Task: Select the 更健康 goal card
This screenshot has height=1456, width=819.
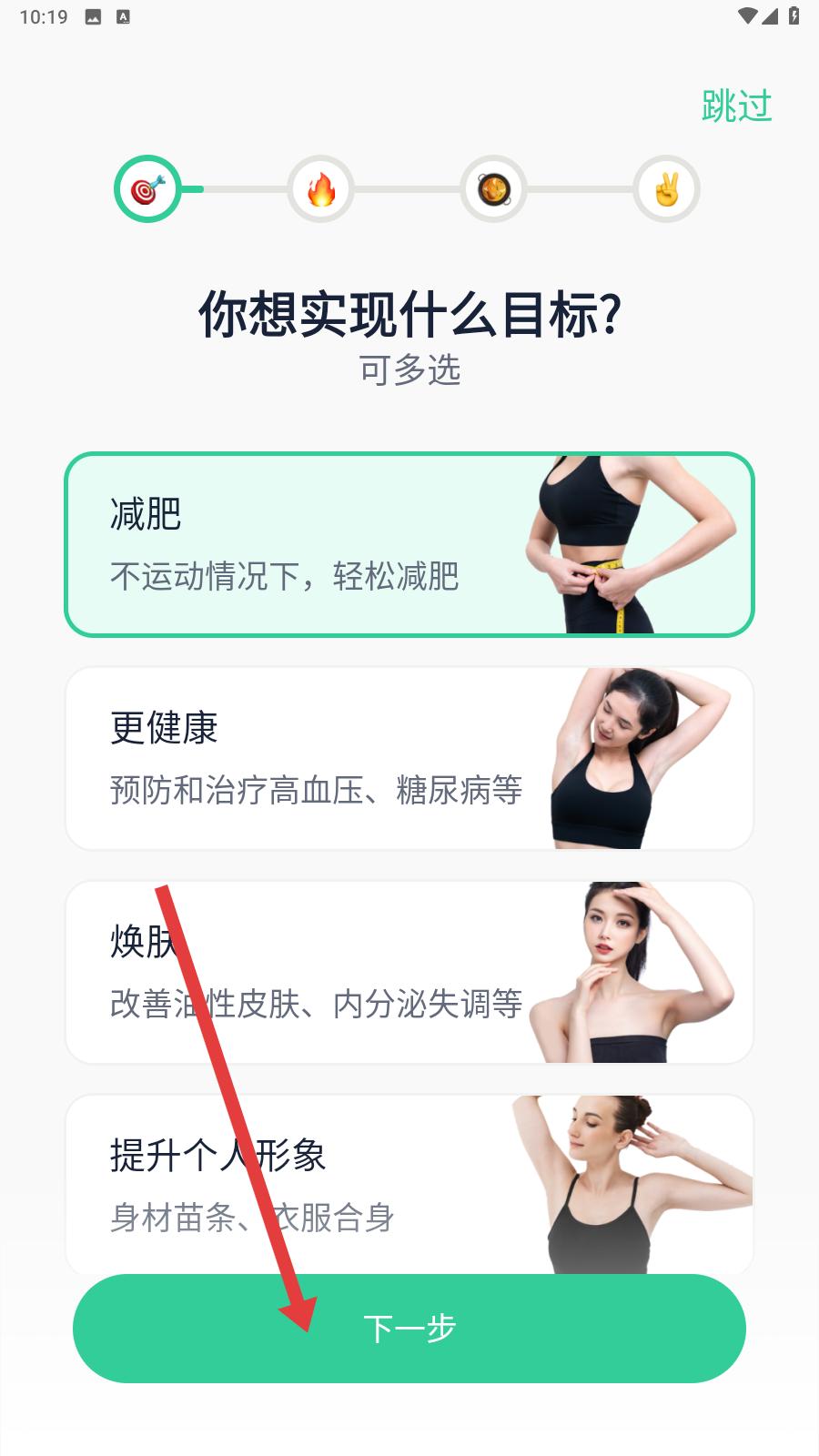Action: coord(409,758)
